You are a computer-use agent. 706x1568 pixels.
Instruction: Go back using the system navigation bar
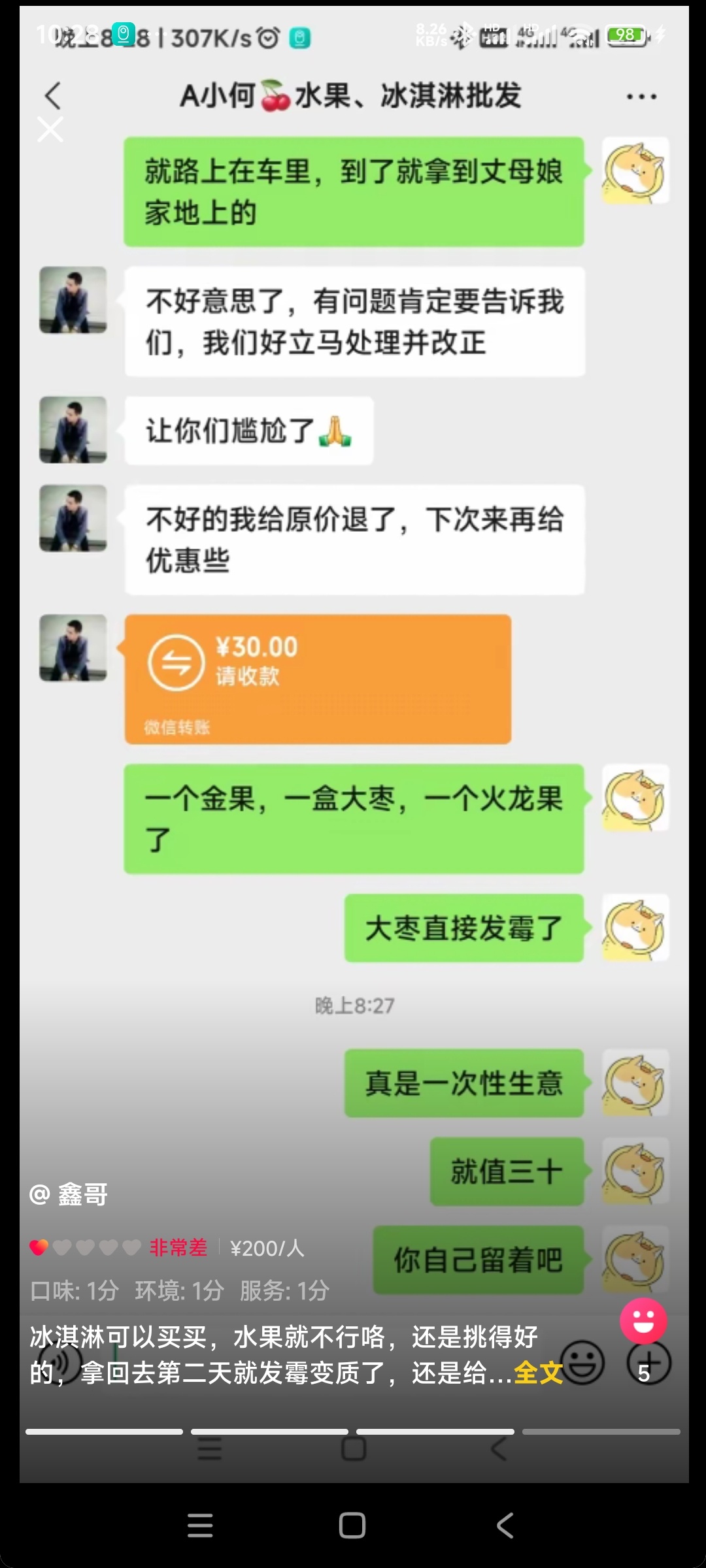point(505,1526)
